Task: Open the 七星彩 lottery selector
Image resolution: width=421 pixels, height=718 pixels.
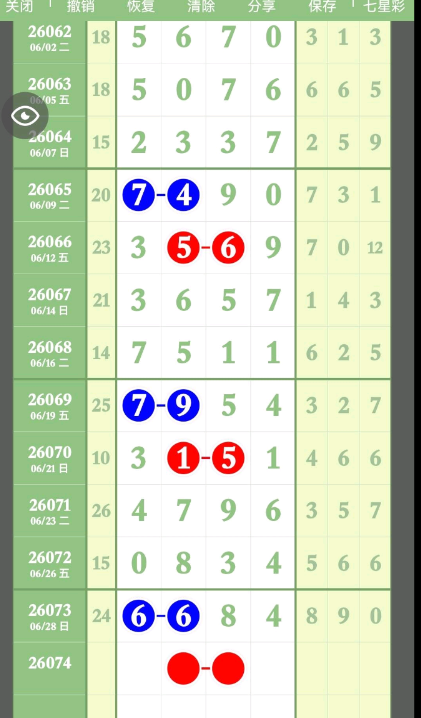Action: point(384,6)
